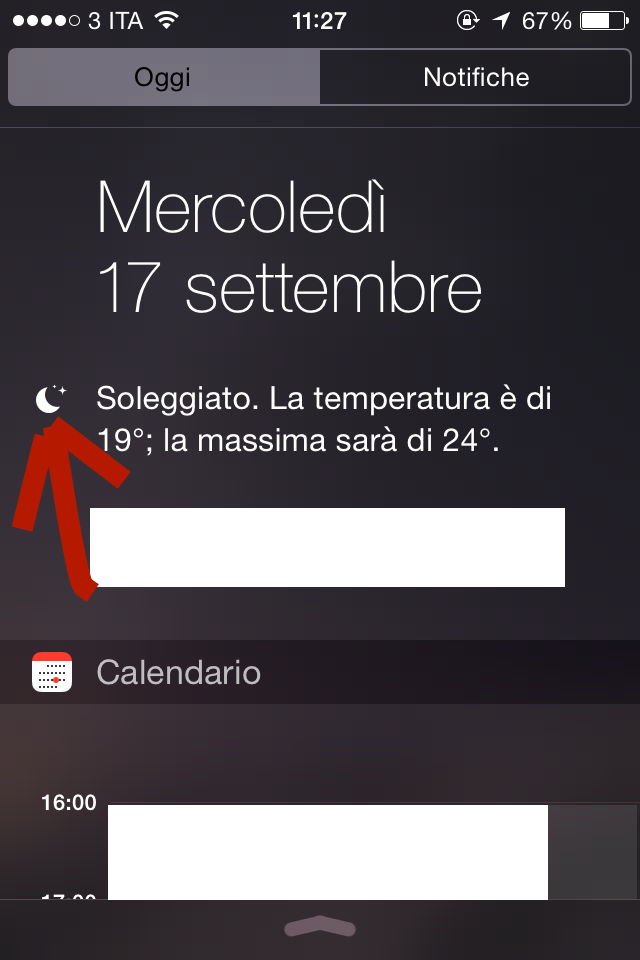Open the weather summary showing Soleggiato
This screenshot has width=640, height=960.
(324, 419)
